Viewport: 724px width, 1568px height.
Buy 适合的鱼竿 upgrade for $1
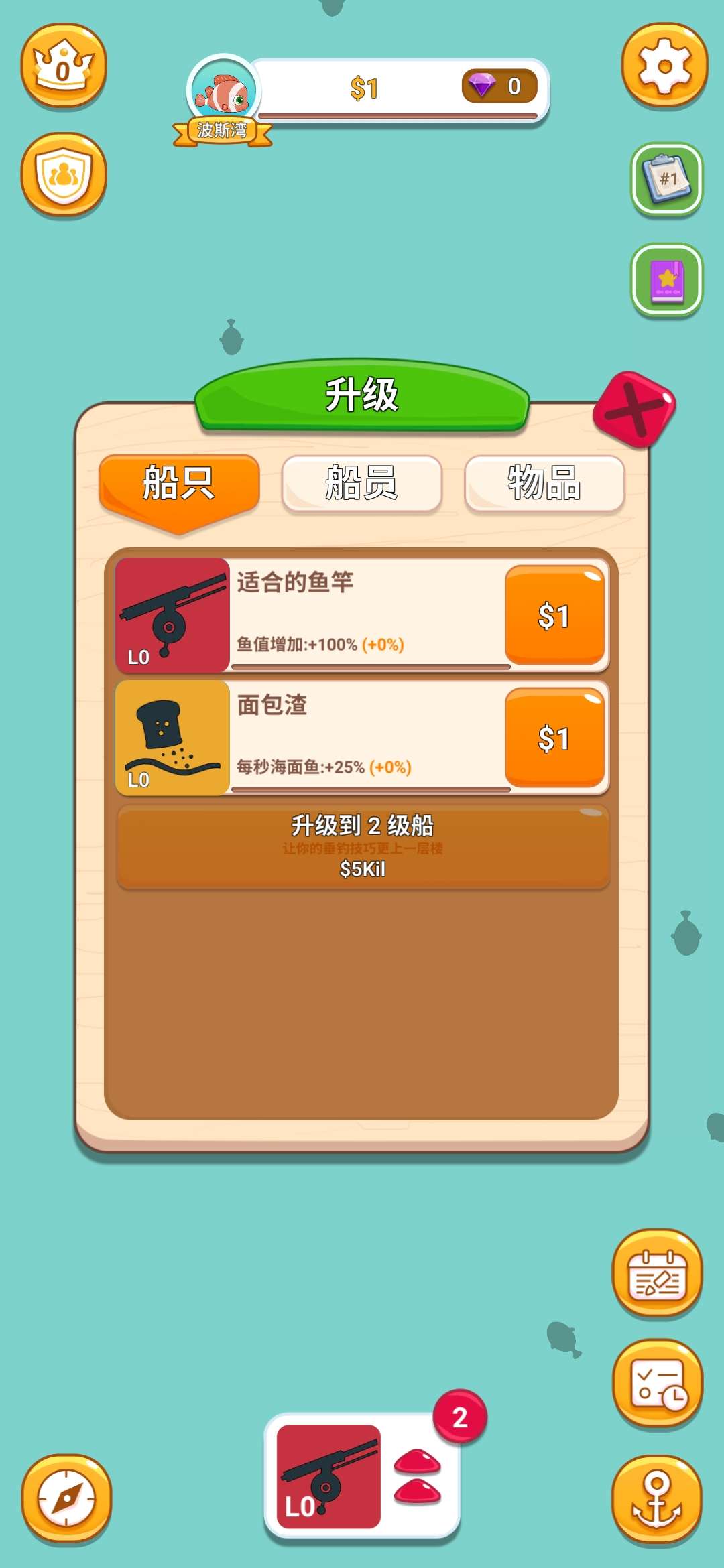click(554, 615)
